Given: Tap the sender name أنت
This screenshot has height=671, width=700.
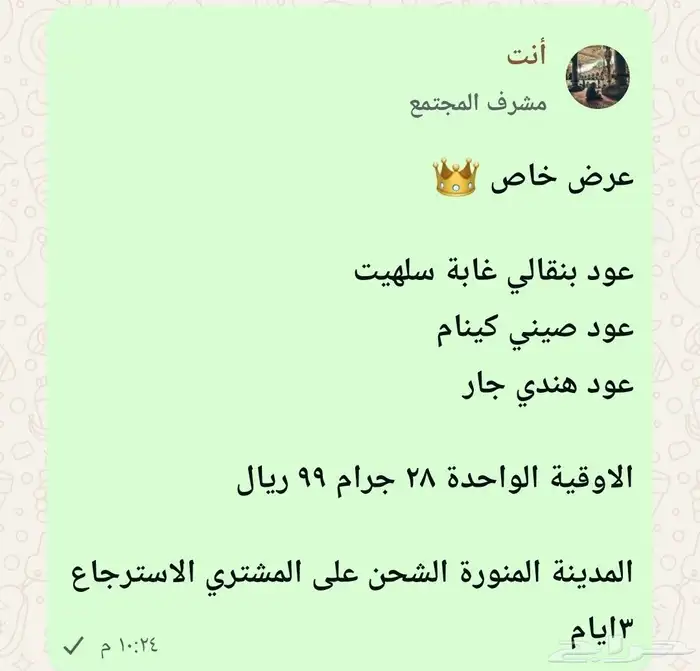Looking at the screenshot, I should (x=526, y=56).
